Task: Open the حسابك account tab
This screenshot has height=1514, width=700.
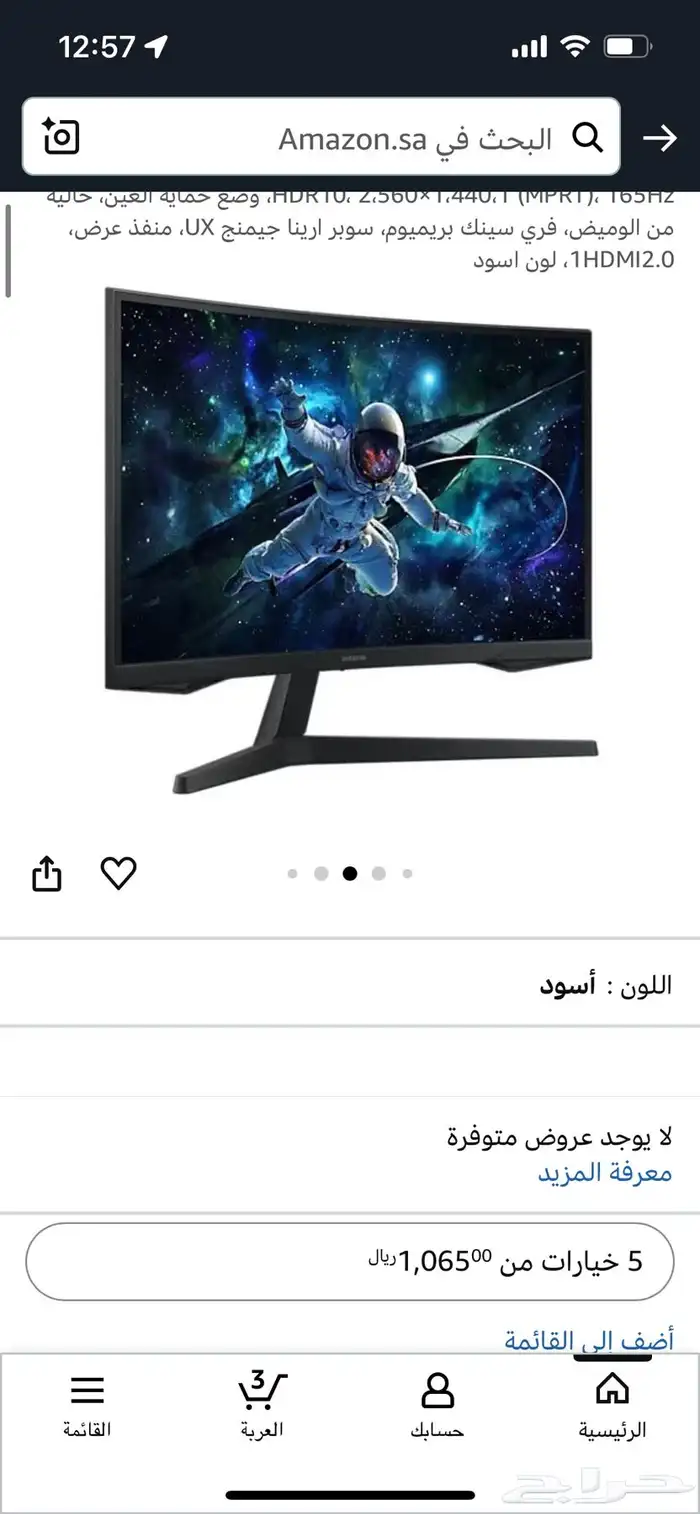Action: click(x=437, y=1405)
